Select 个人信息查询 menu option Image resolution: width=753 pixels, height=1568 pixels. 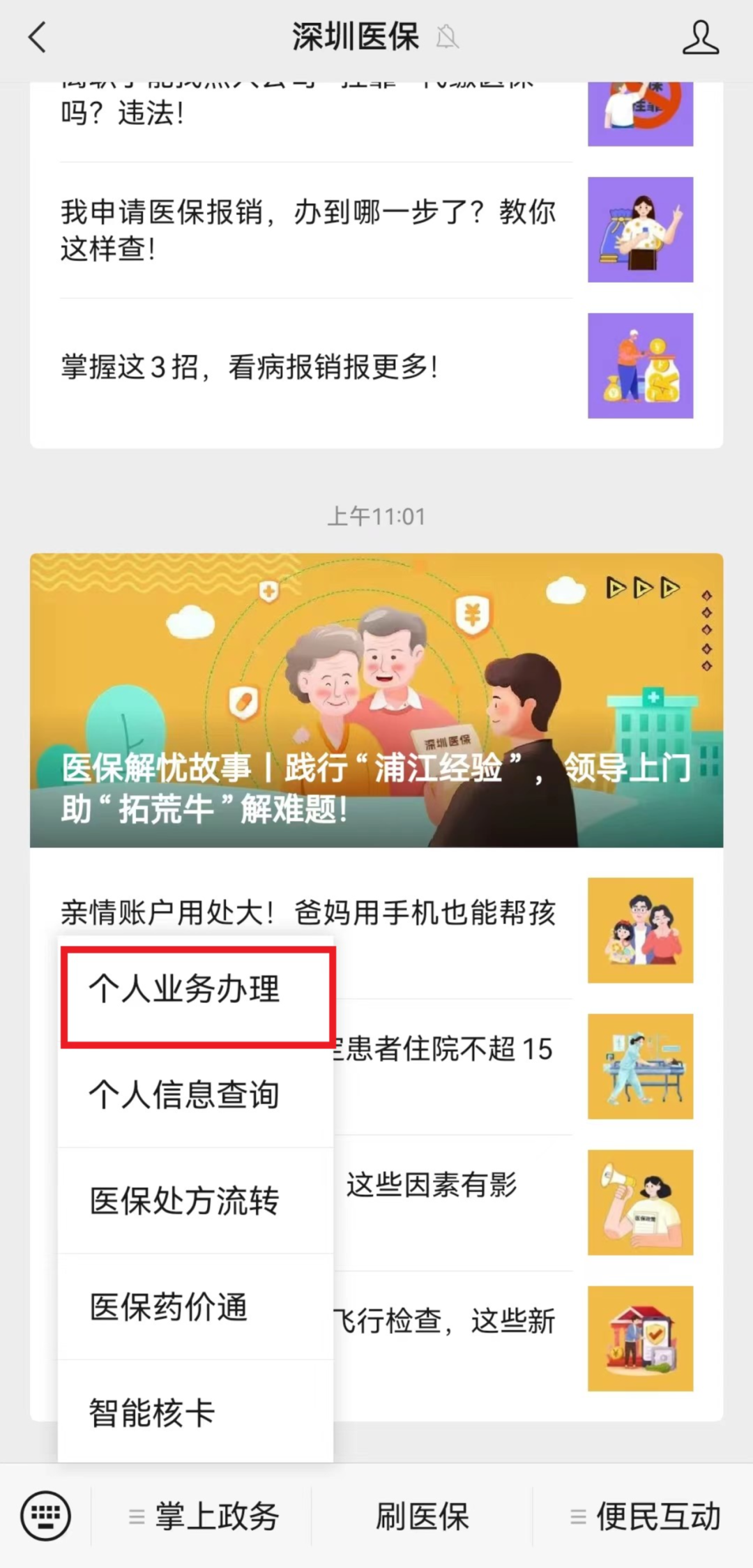coord(185,1094)
